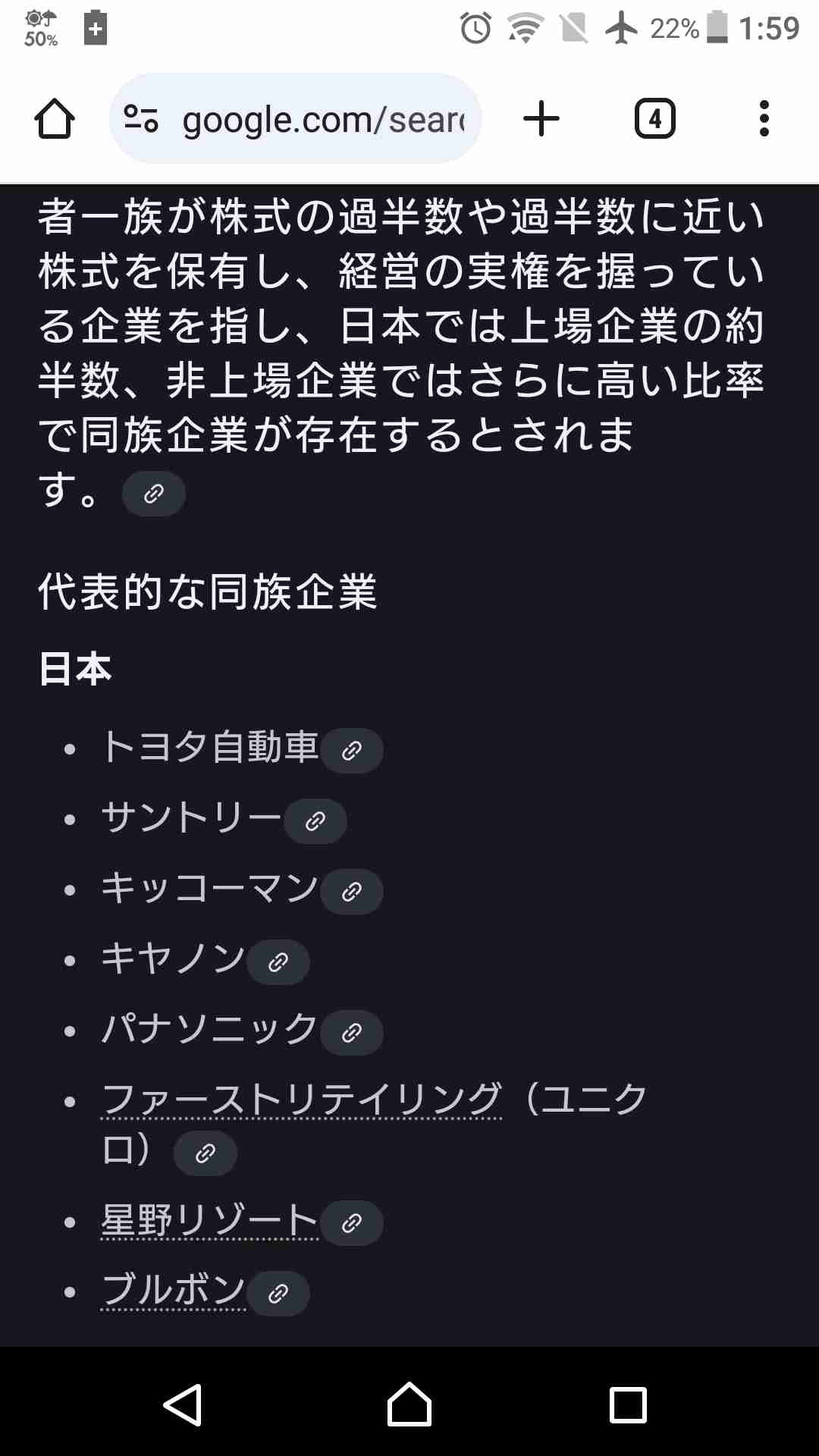Open a new browser tab
Screen dimensions: 819x1456
541,119
